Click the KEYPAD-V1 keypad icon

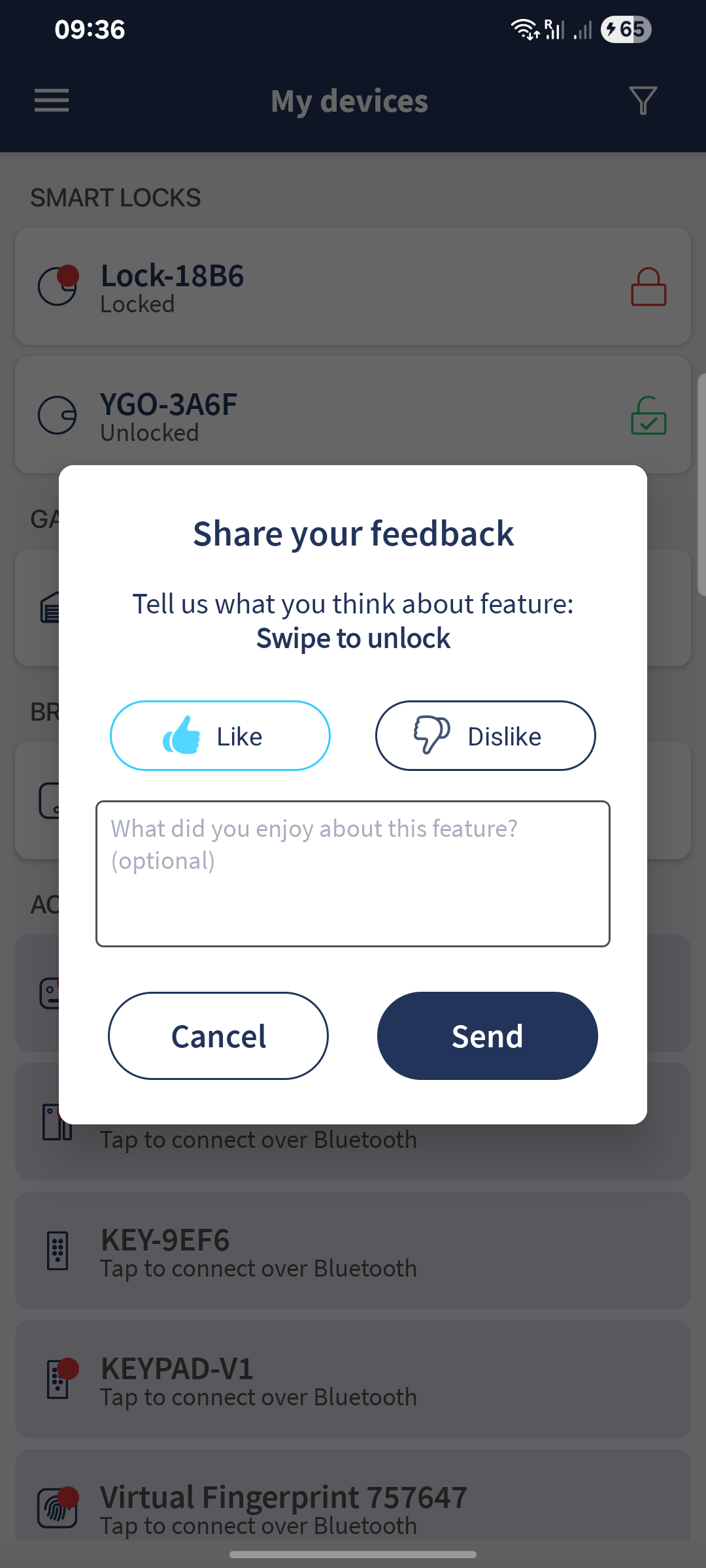coord(57,1379)
